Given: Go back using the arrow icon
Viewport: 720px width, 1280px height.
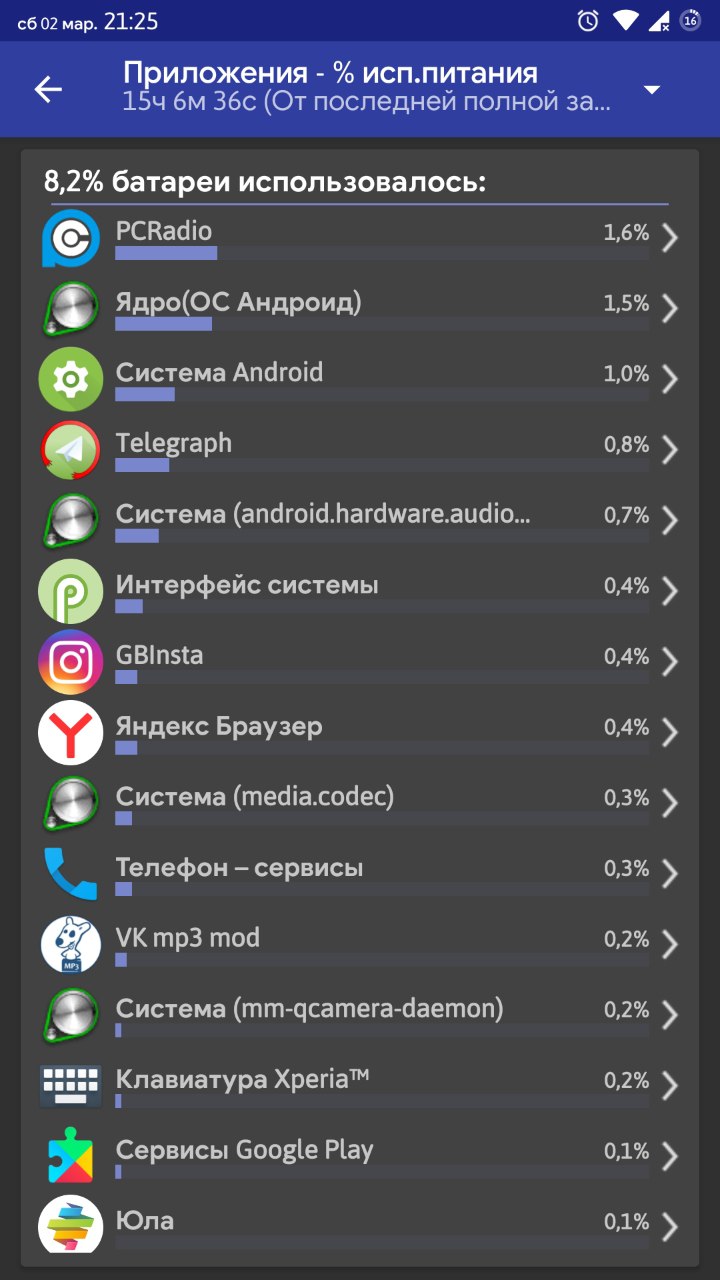Looking at the screenshot, I should pos(48,89).
